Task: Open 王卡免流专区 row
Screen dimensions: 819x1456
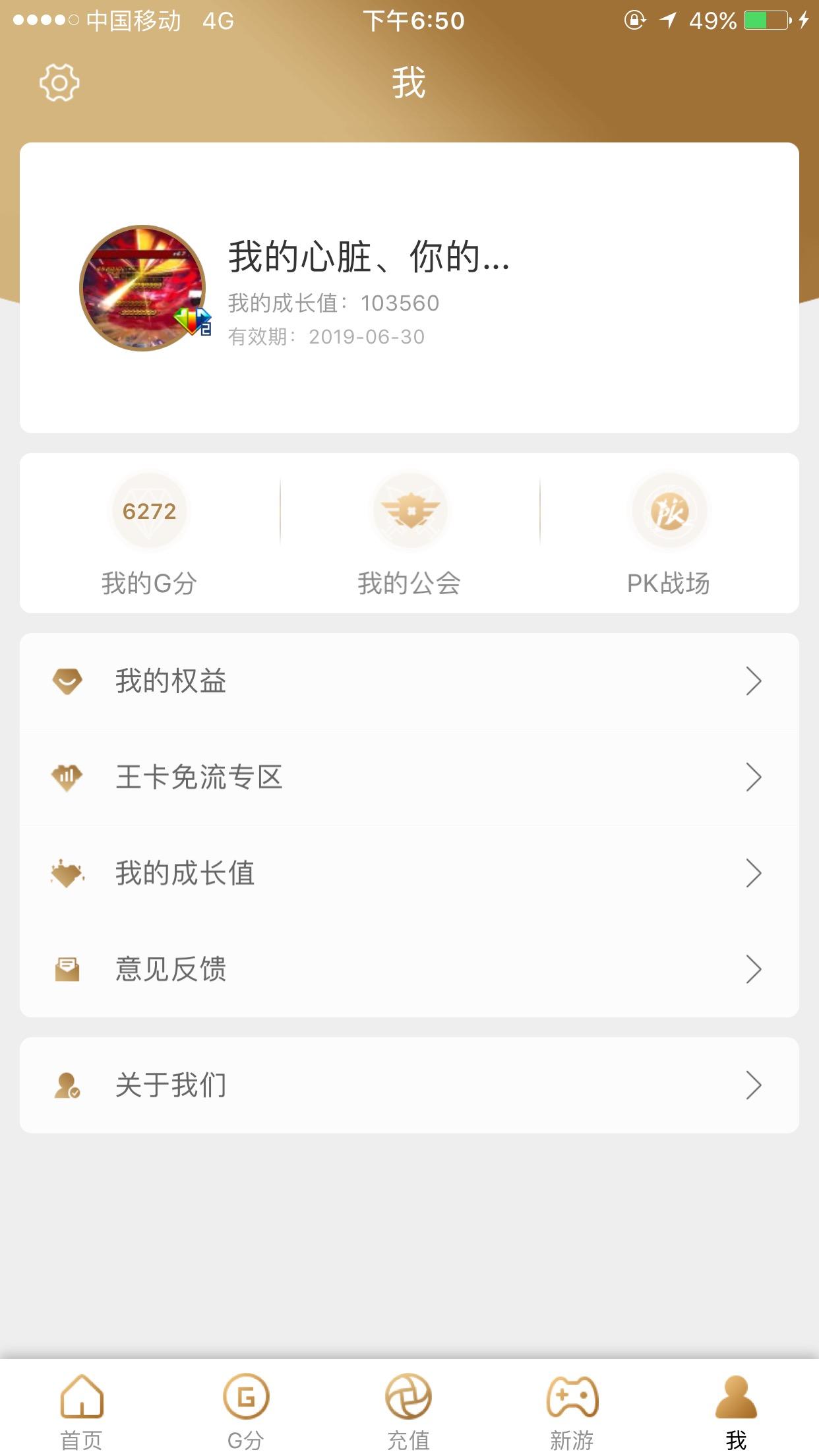Action: tap(409, 777)
